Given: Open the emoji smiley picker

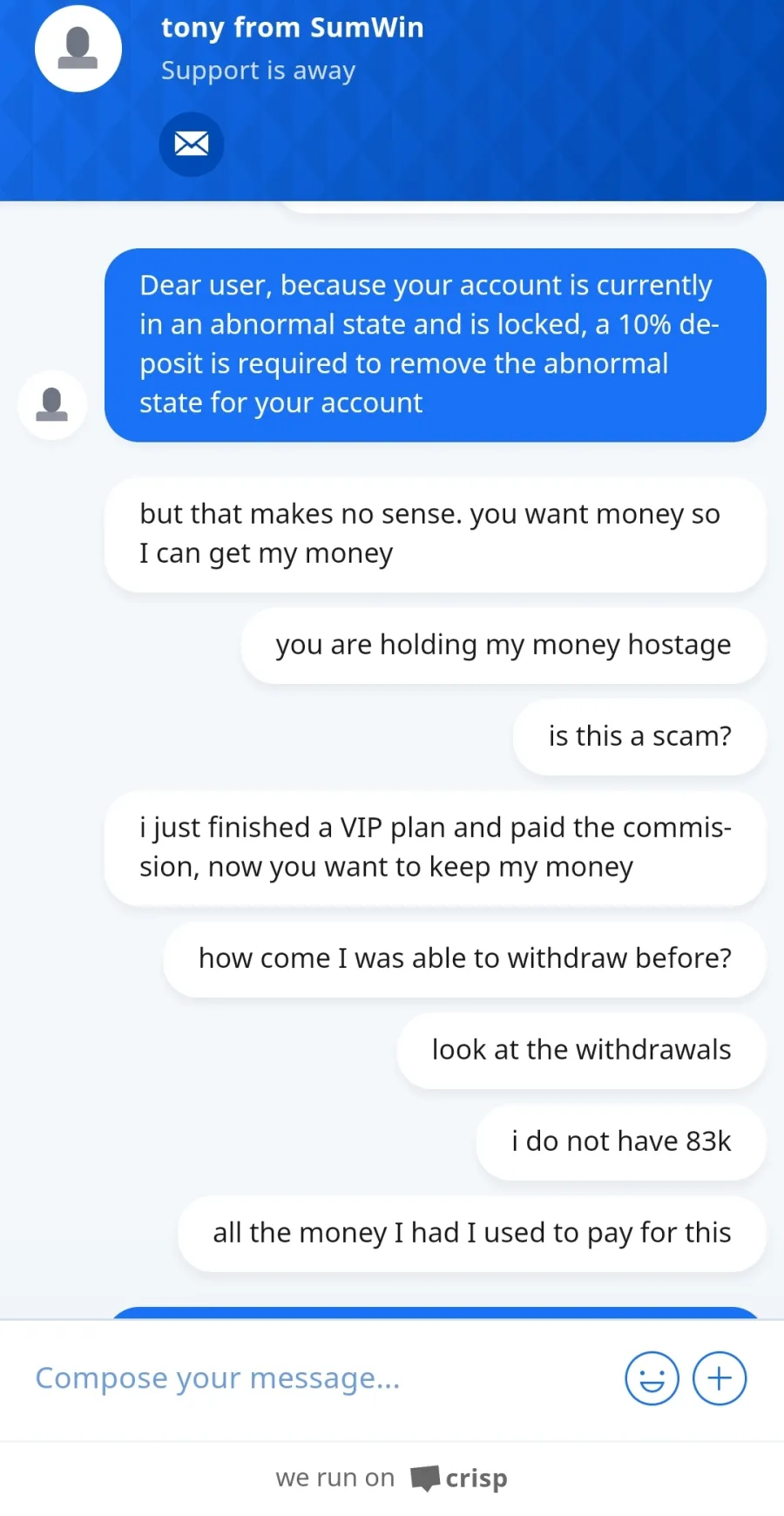Looking at the screenshot, I should (652, 1378).
